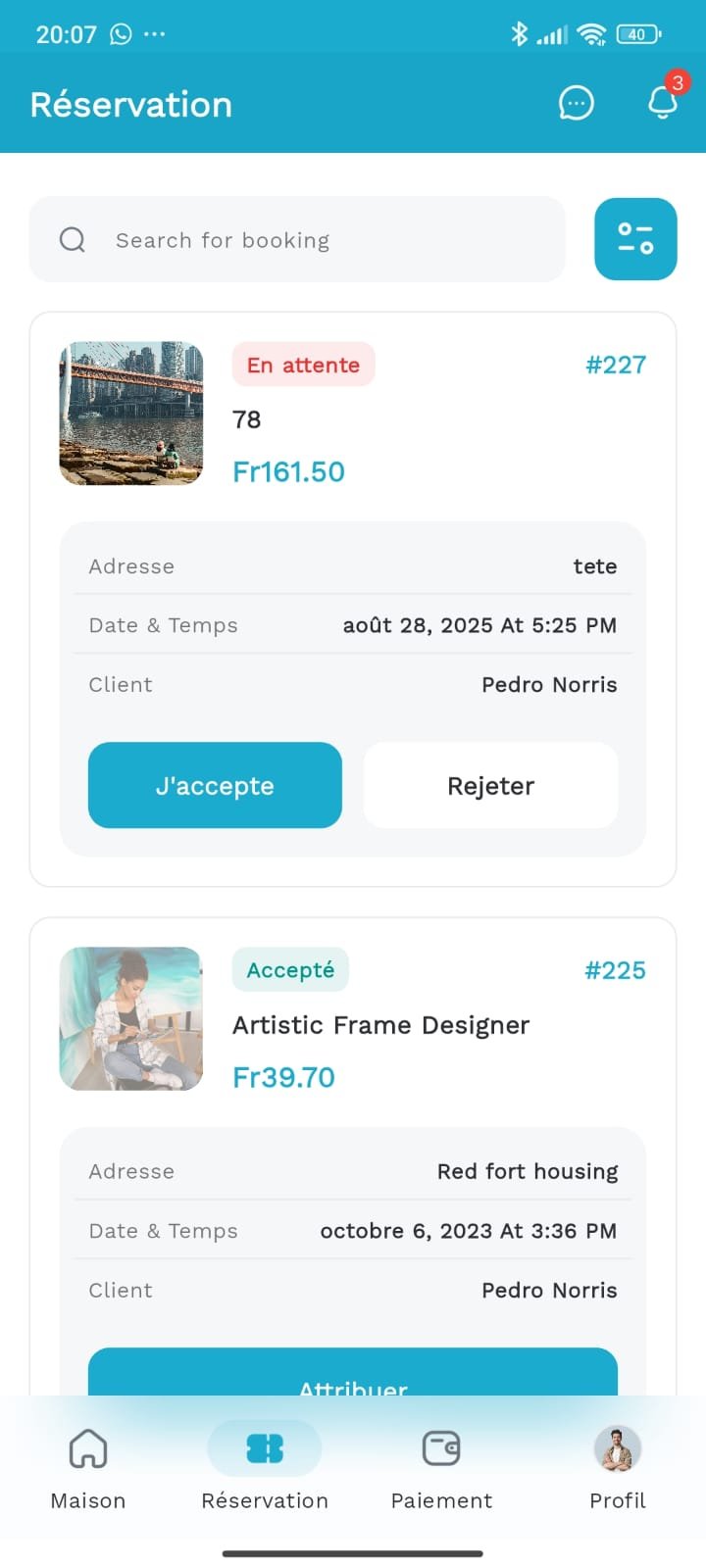Open booking card #227

(412, 421)
